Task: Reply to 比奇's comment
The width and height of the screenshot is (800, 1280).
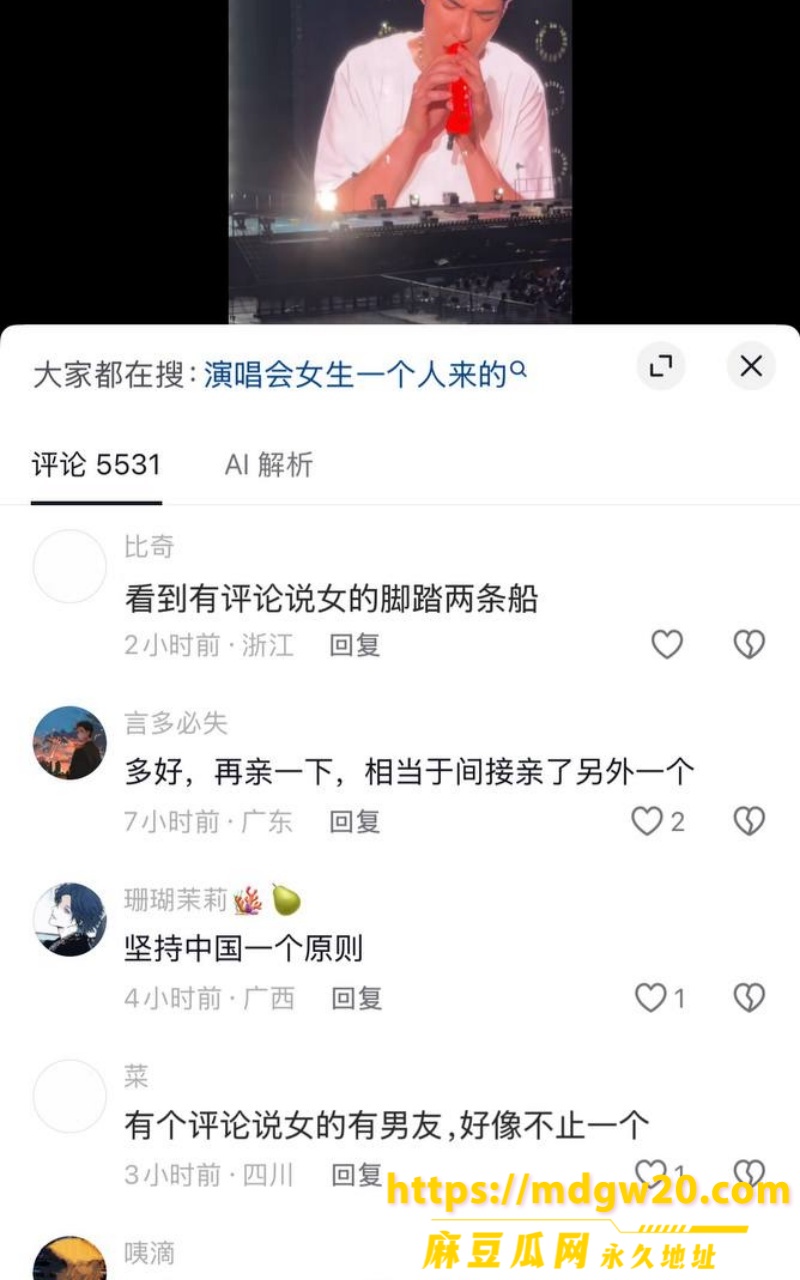Action: (x=355, y=645)
